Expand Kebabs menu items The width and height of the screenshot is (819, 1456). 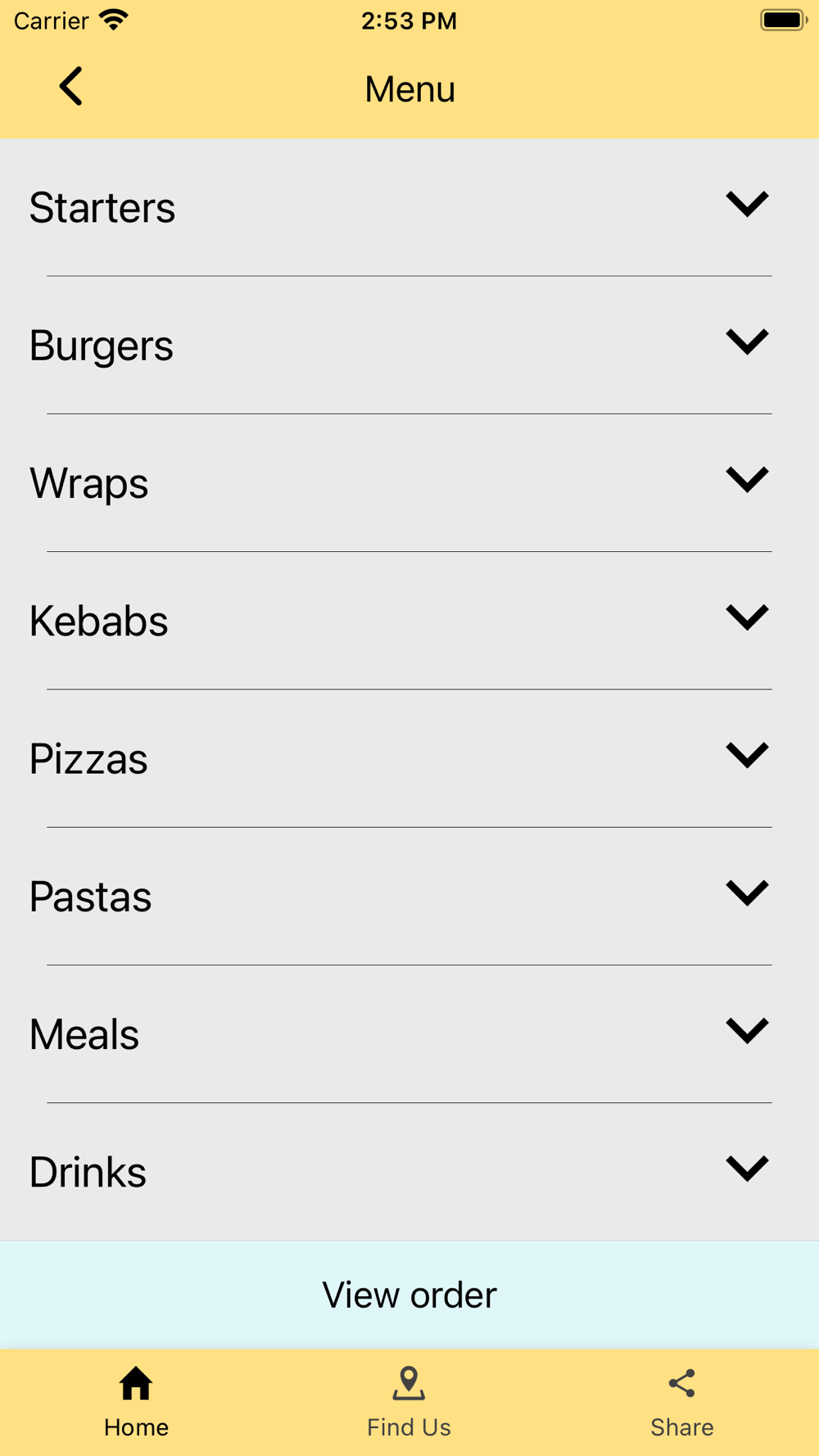[x=409, y=620]
